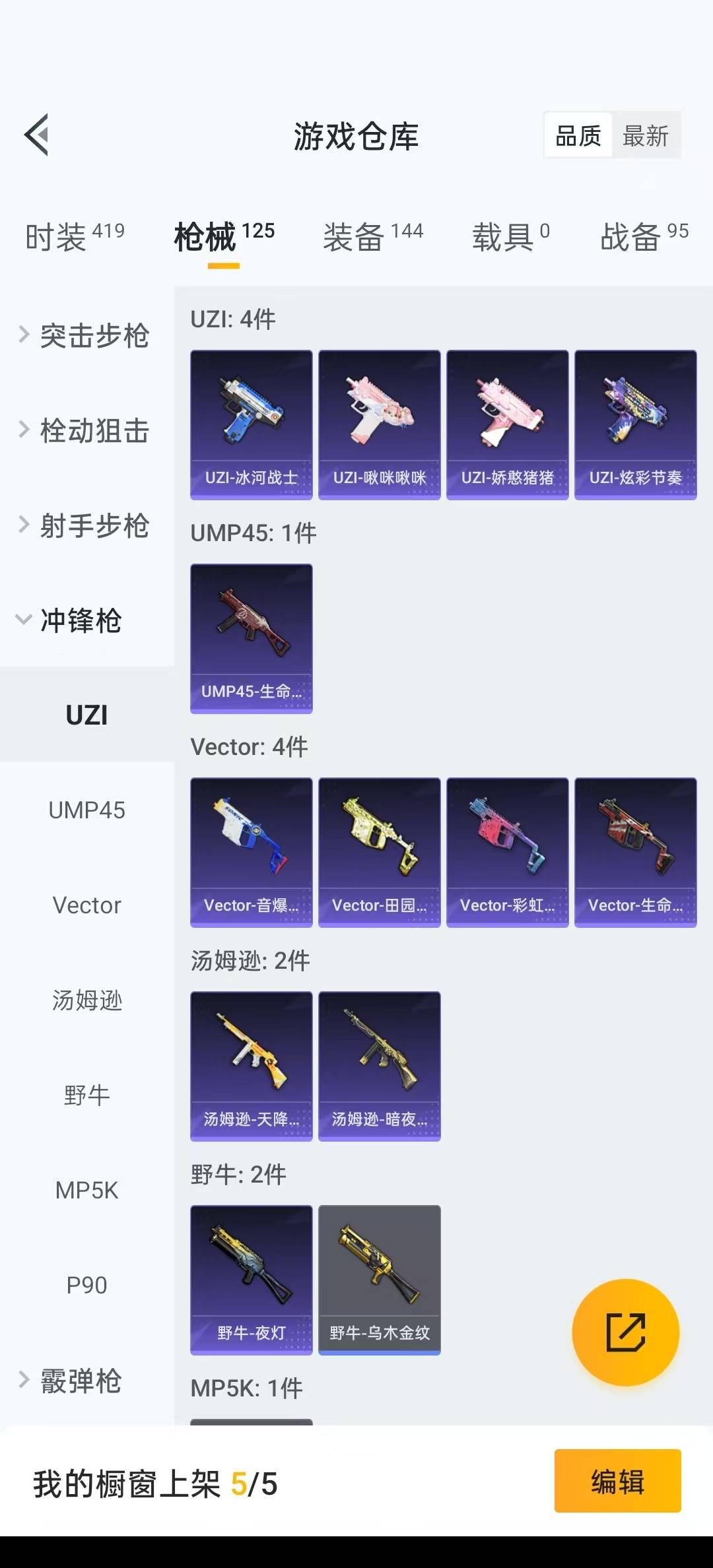This screenshot has width=713, height=1568.
Task: Switch to the 时装 tab
Action: click(x=74, y=237)
